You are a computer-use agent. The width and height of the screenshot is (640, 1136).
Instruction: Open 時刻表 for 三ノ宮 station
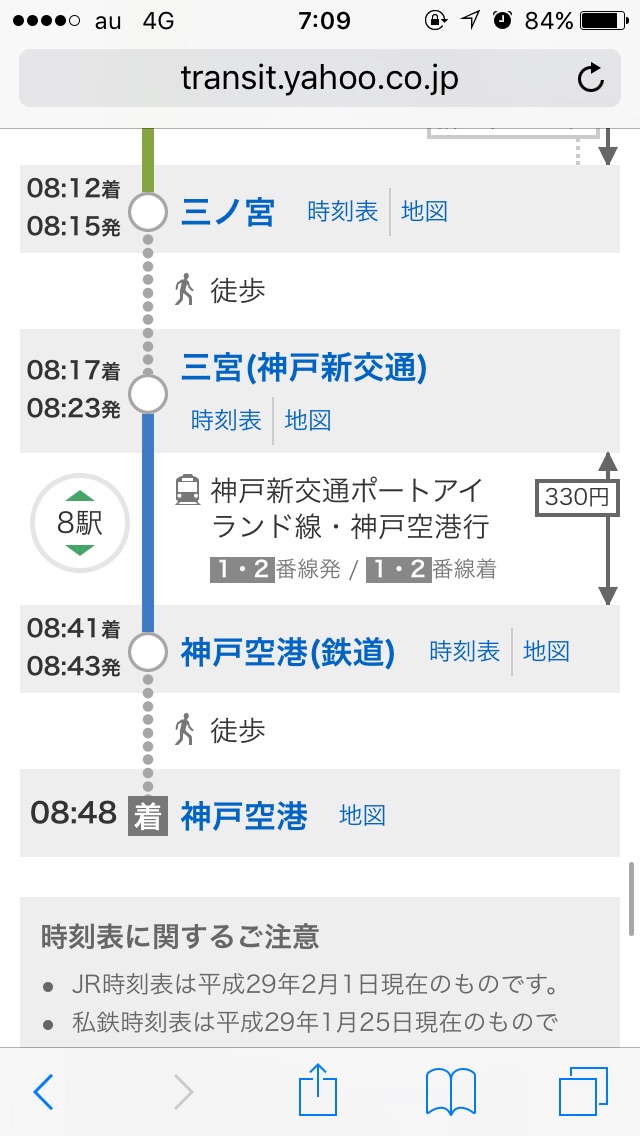click(343, 212)
